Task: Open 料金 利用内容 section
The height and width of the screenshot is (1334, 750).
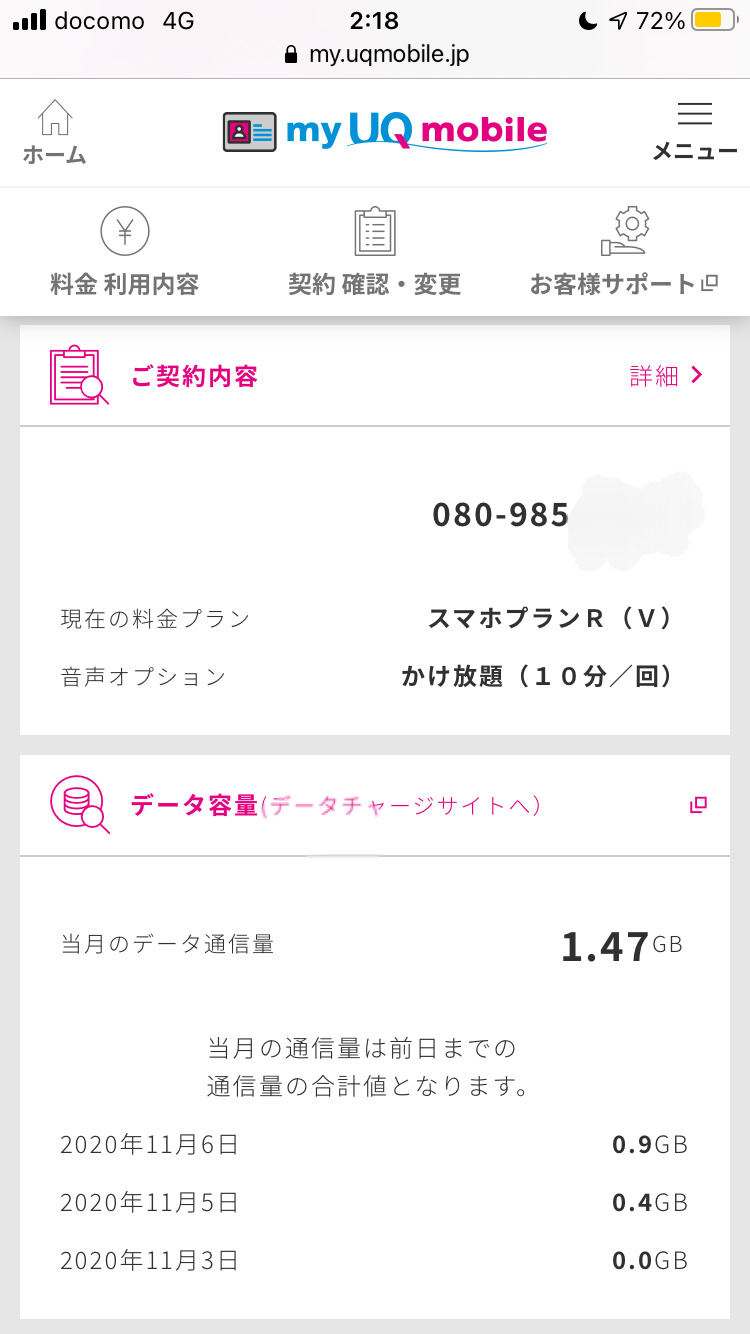Action: click(x=125, y=252)
